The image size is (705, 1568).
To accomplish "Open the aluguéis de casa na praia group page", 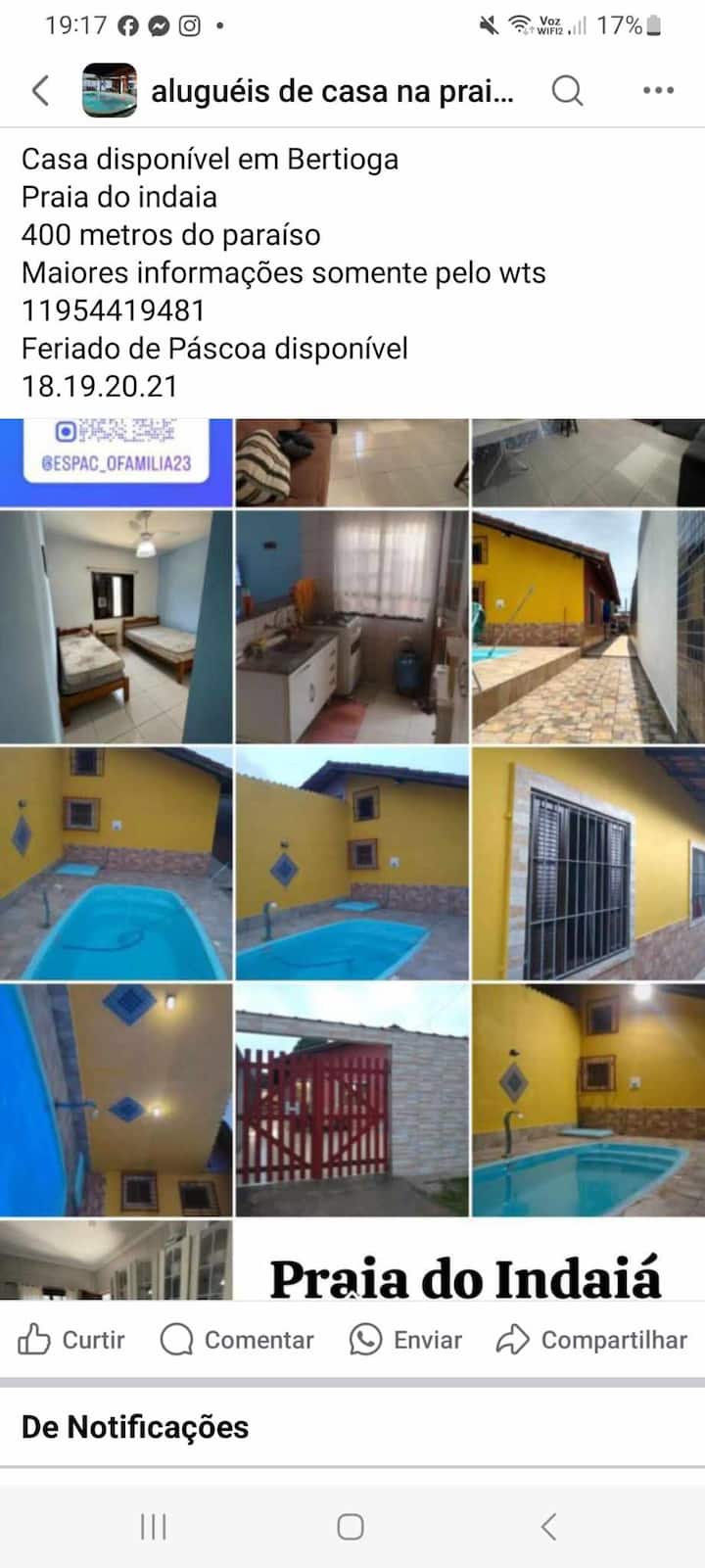I will [x=331, y=91].
